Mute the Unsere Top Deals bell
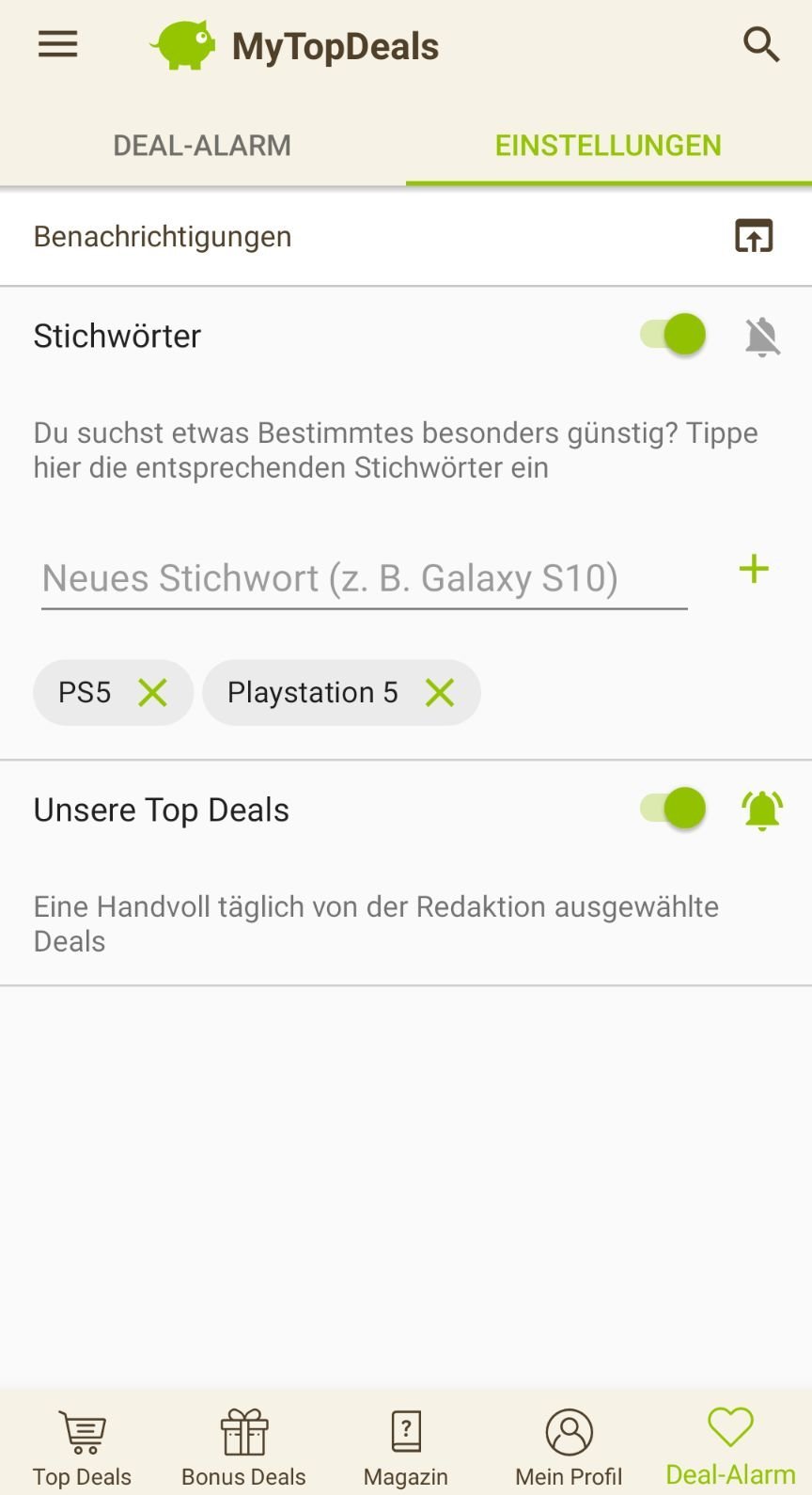 762,810
